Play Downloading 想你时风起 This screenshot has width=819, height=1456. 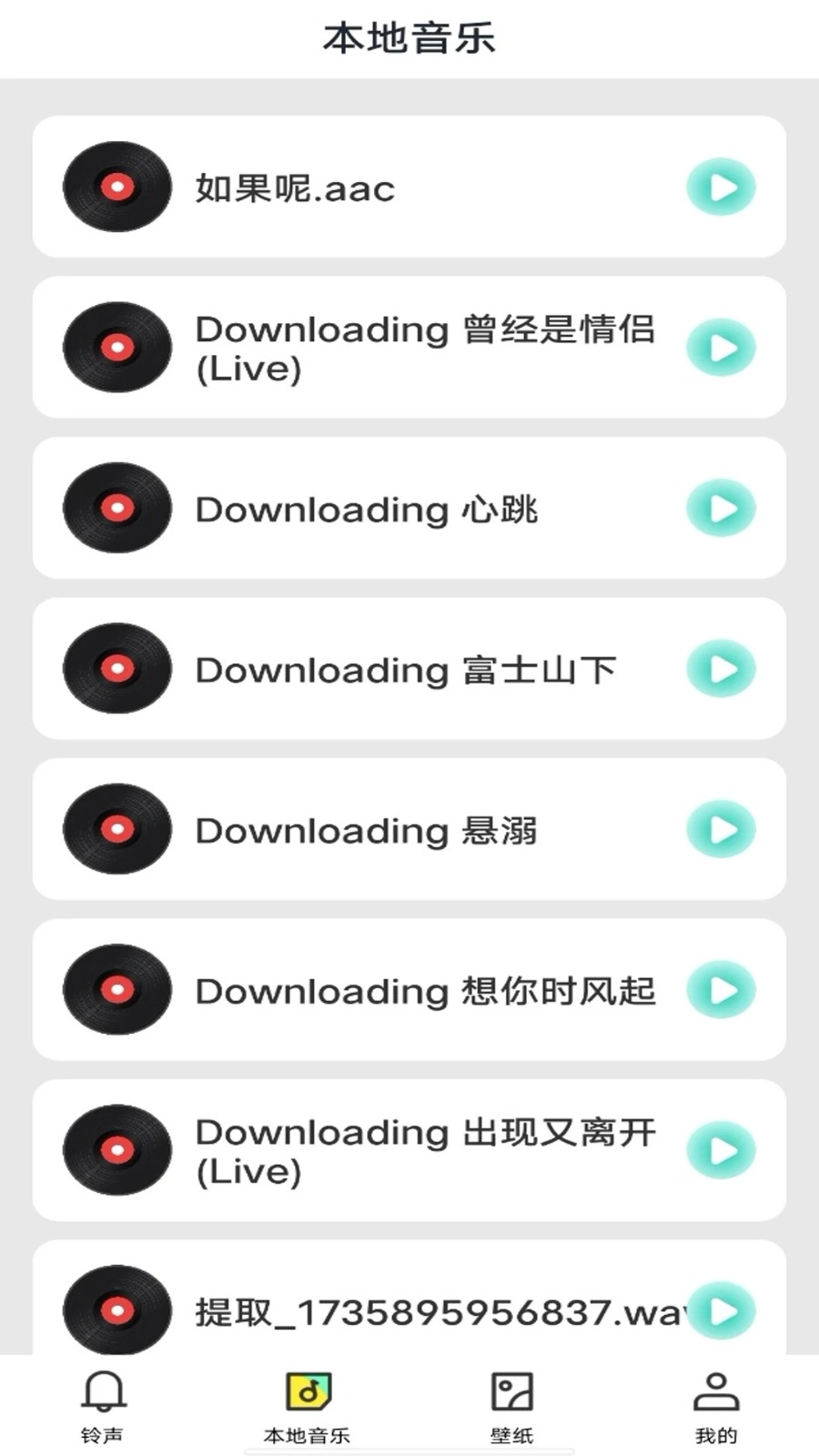pyautogui.click(x=722, y=990)
